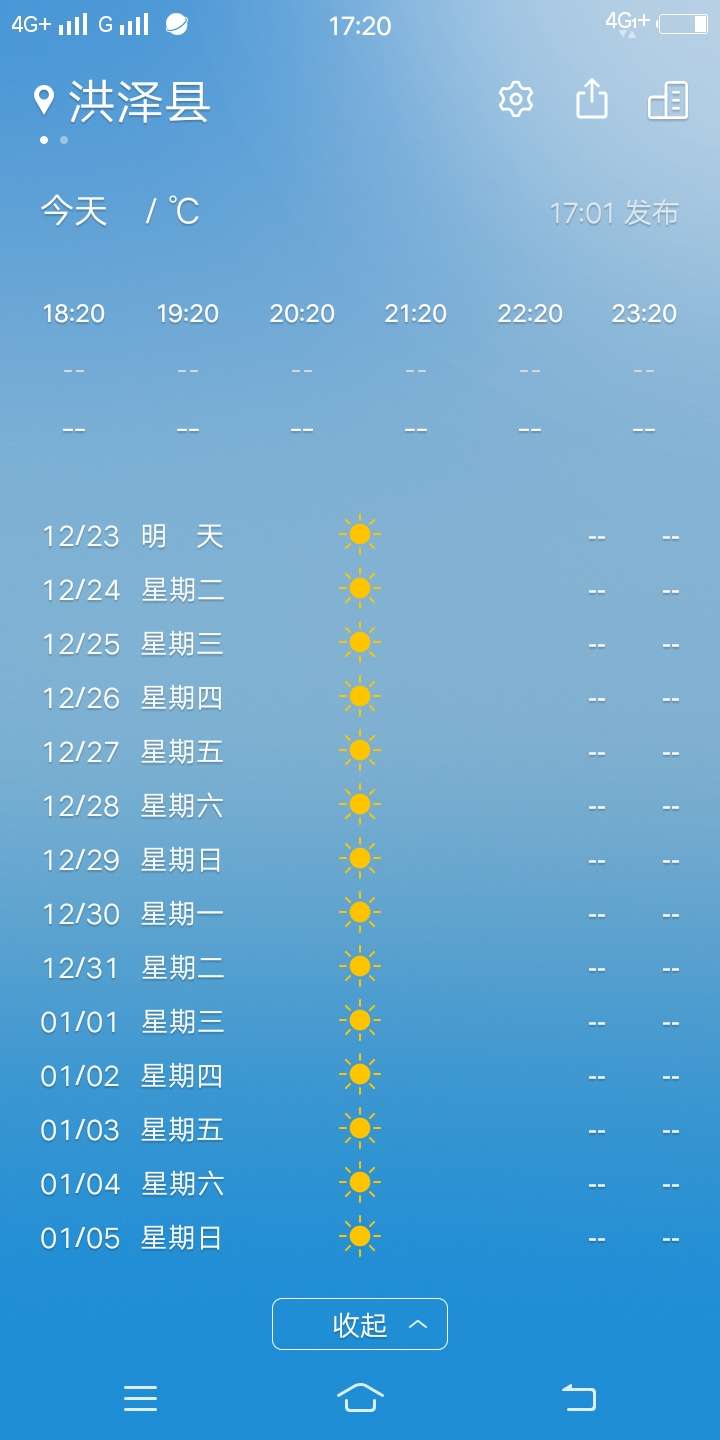Screen dimensions: 720x1440
Task: Collapse the forecast with 收起 button
Action: click(360, 1324)
